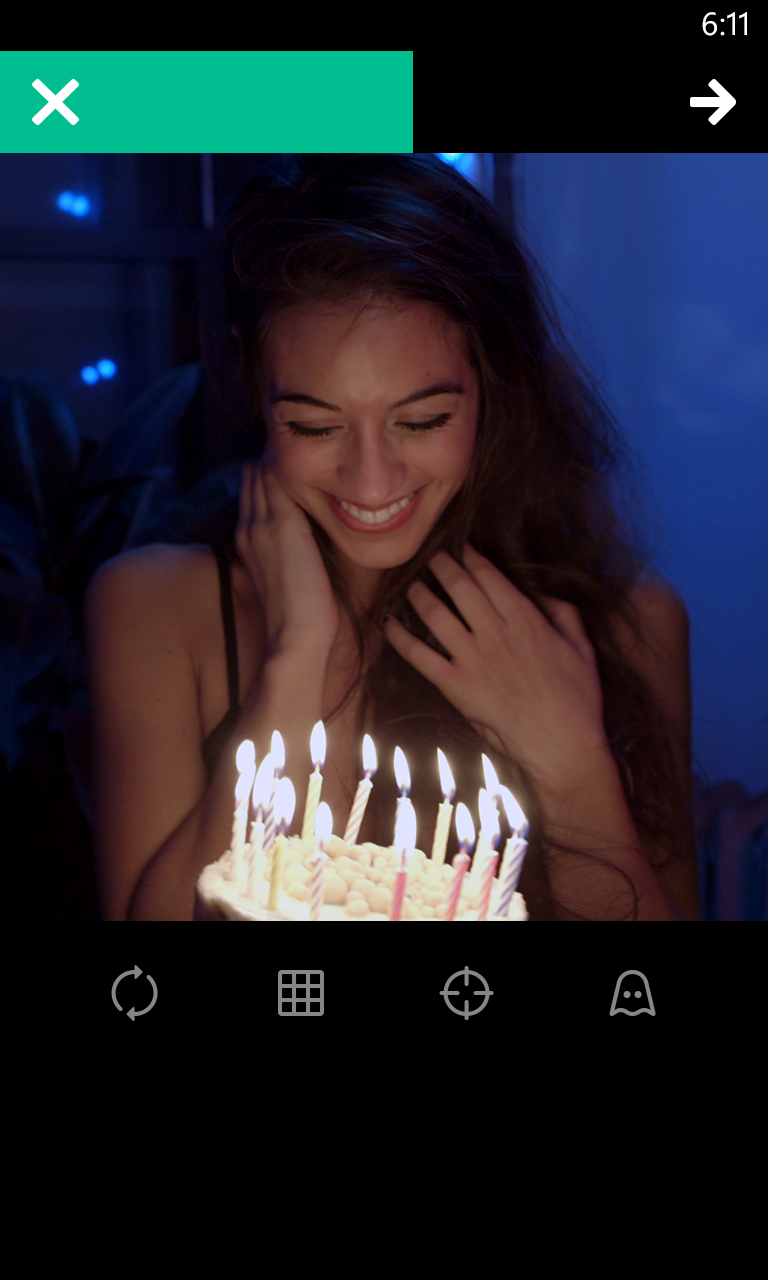
Task: Proceed with the next arrow
Action: (x=713, y=102)
